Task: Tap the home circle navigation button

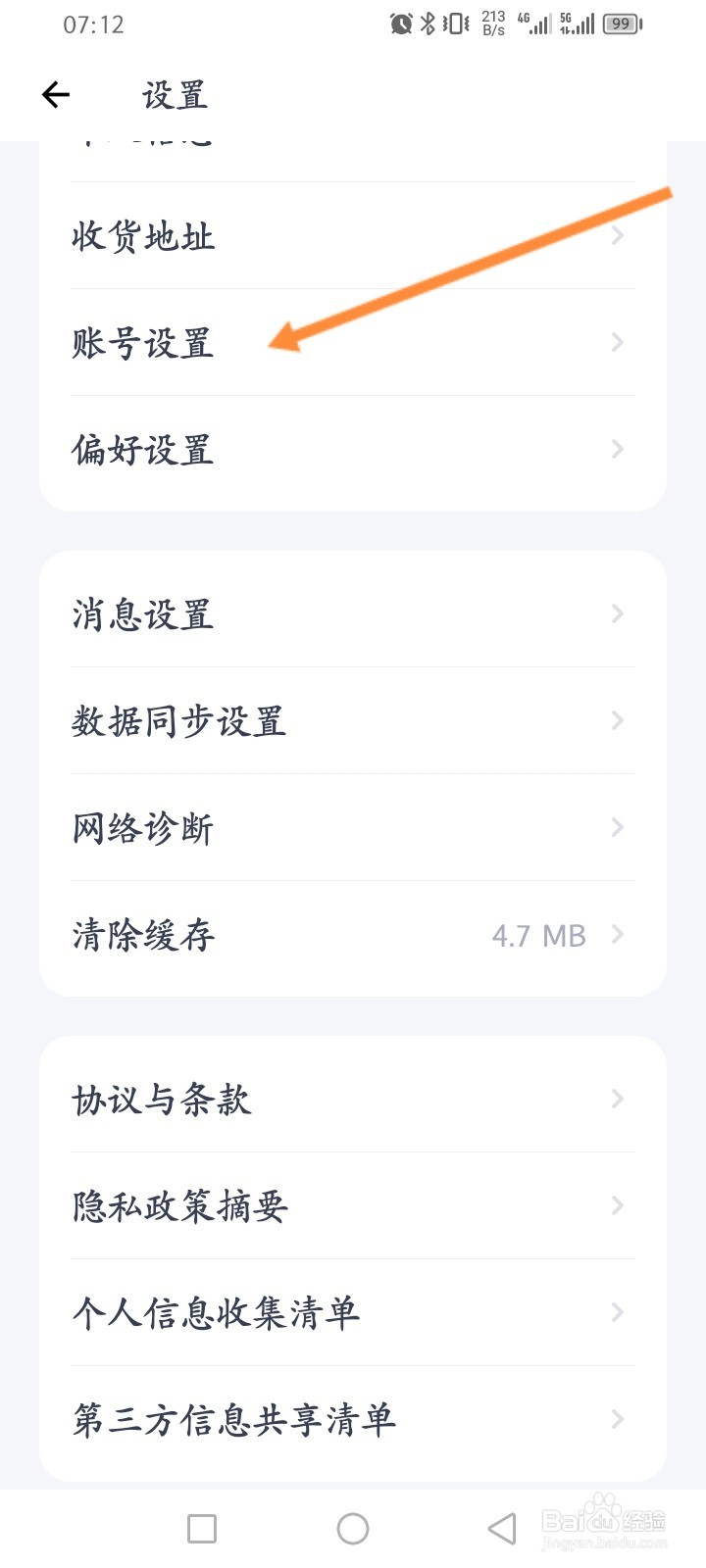Action: click(353, 1527)
